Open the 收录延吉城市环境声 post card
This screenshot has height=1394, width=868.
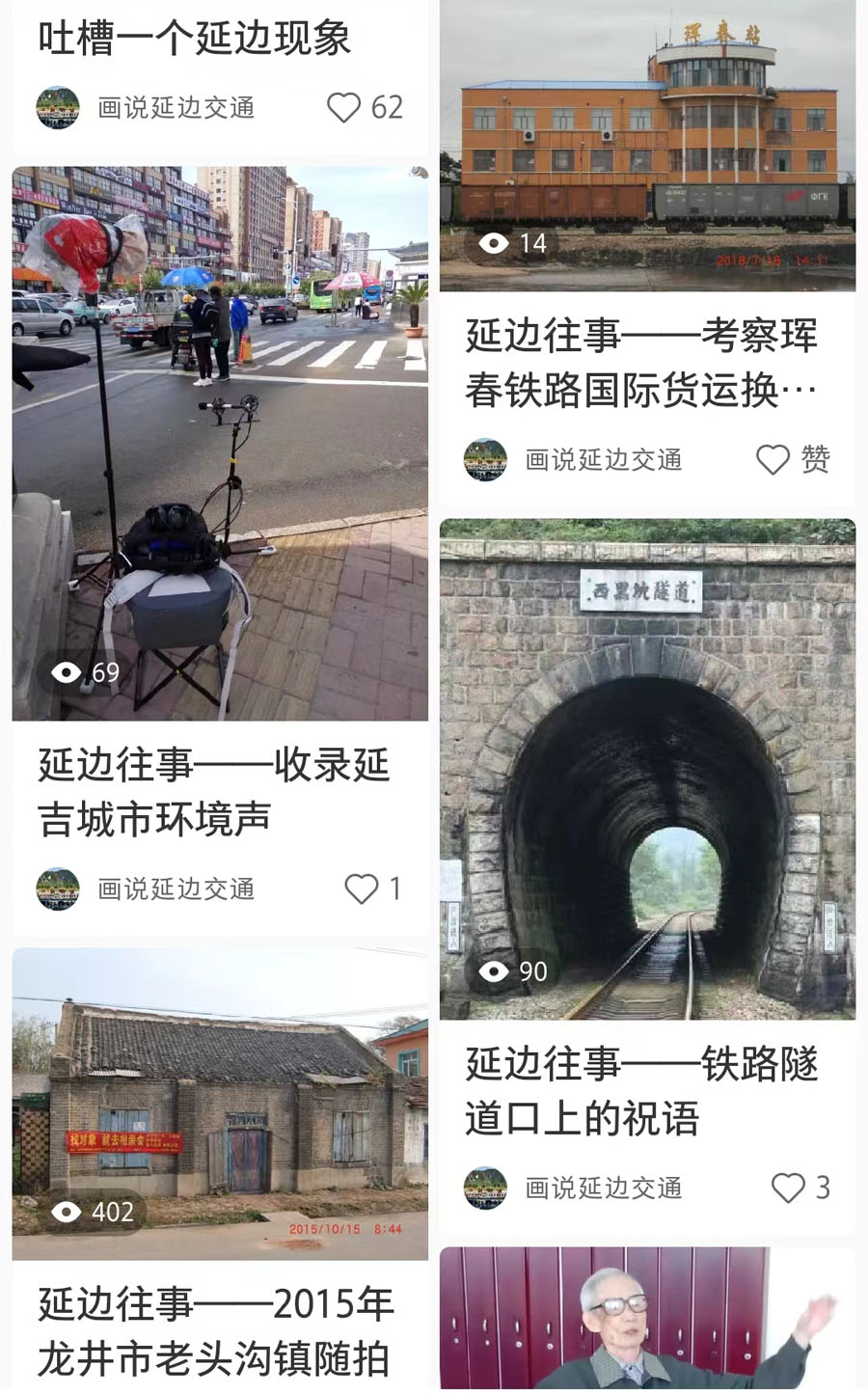pyautogui.click(x=220, y=550)
